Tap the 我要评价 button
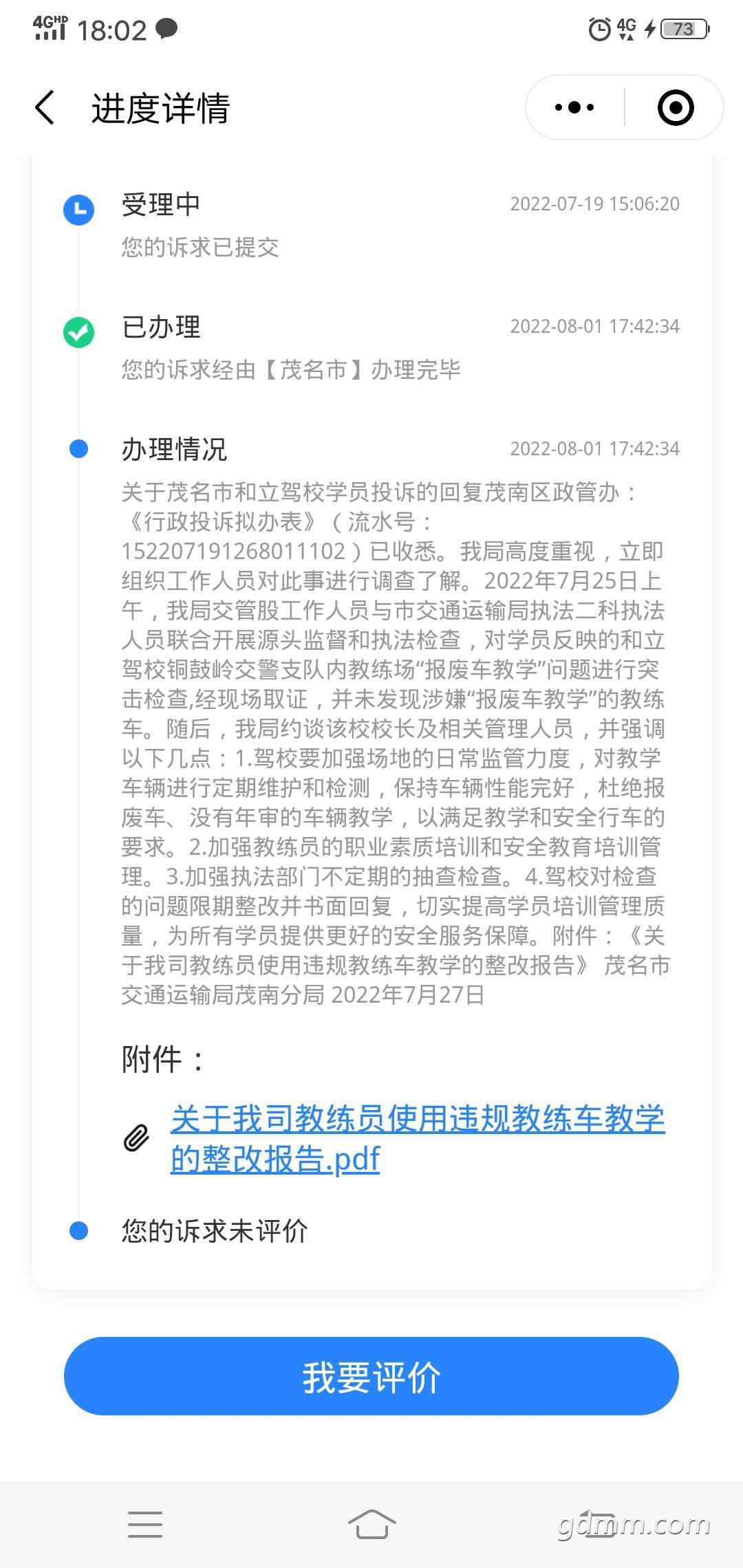This screenshot has width=743, height=1568. (x=371, y=1376)
